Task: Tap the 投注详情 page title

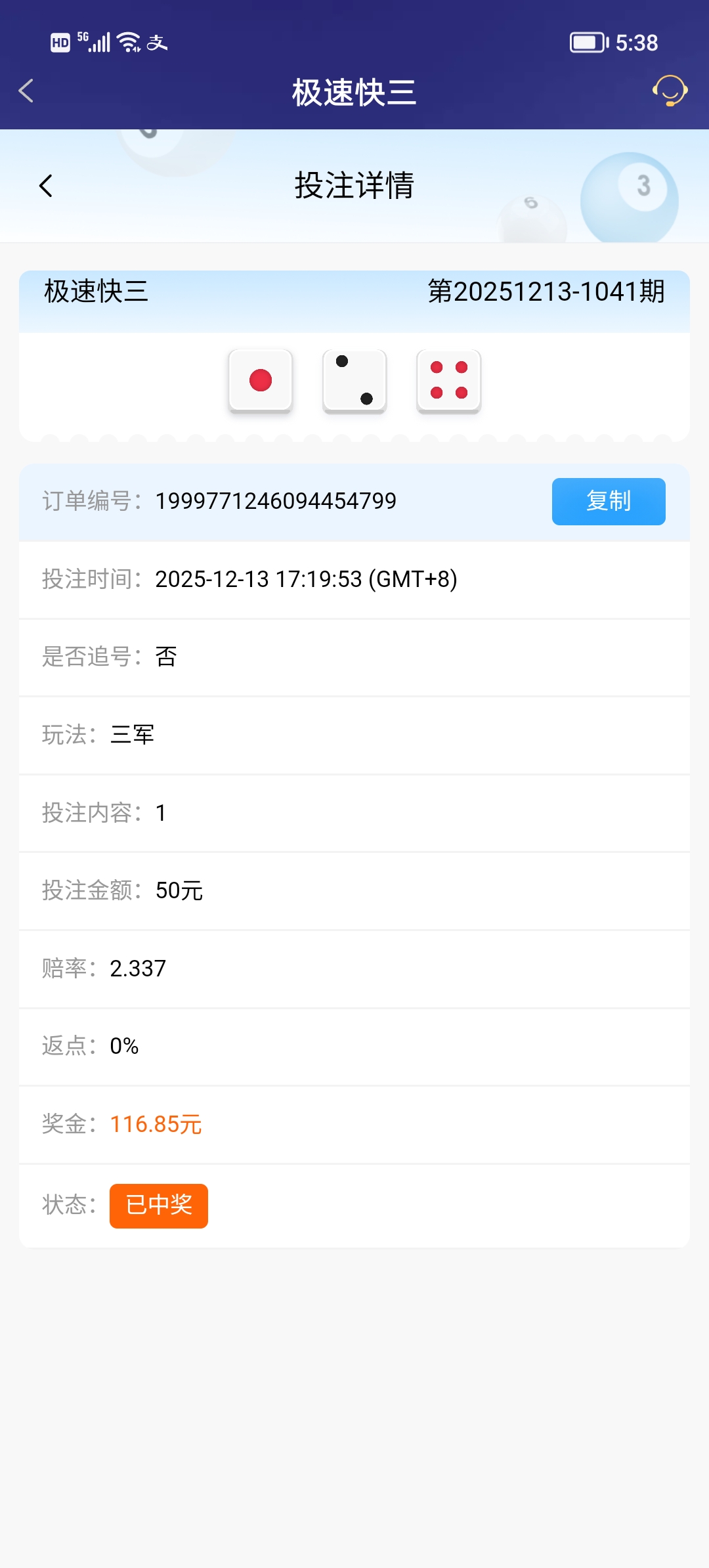Action: [x=354, y=186]
